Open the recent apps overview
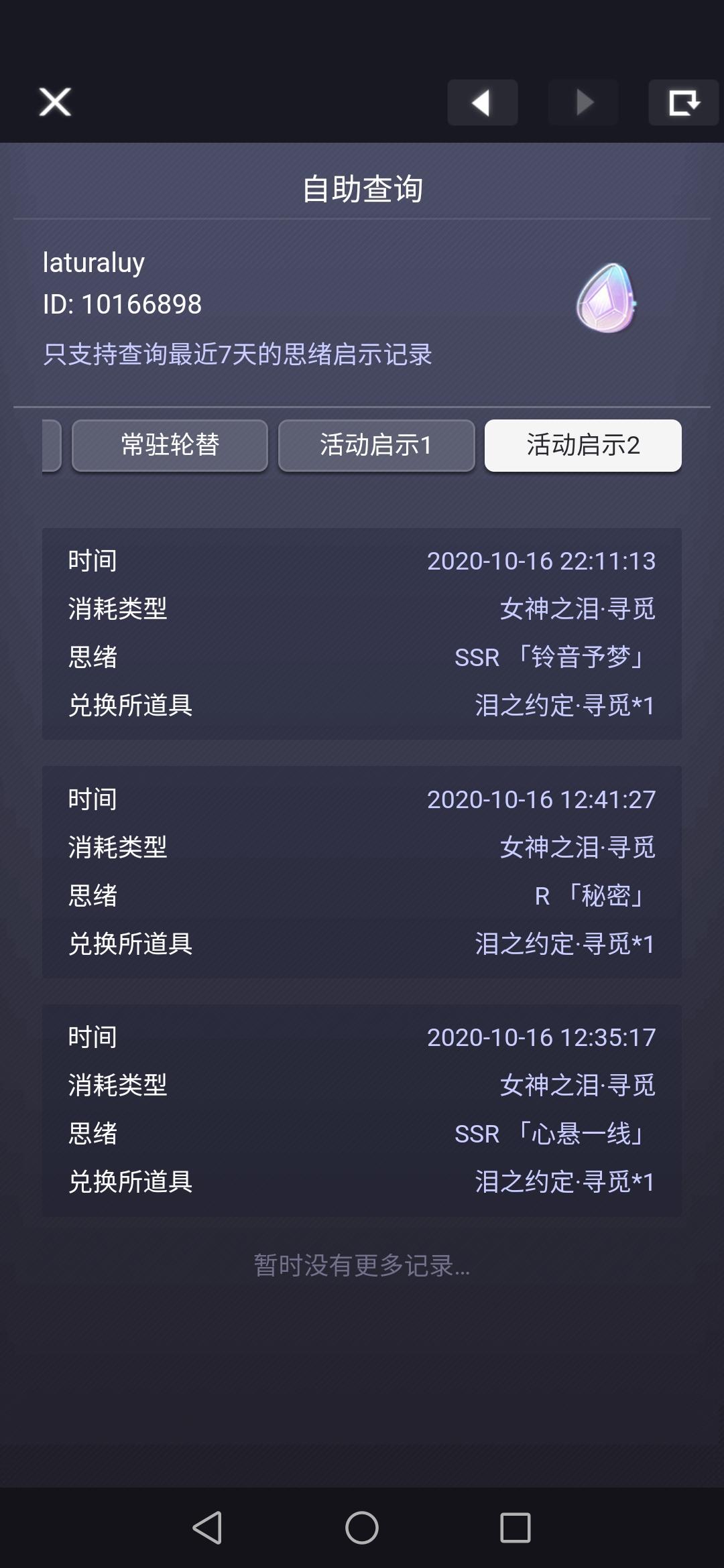Viewport: 724px width, 1568px height. 515,1528
